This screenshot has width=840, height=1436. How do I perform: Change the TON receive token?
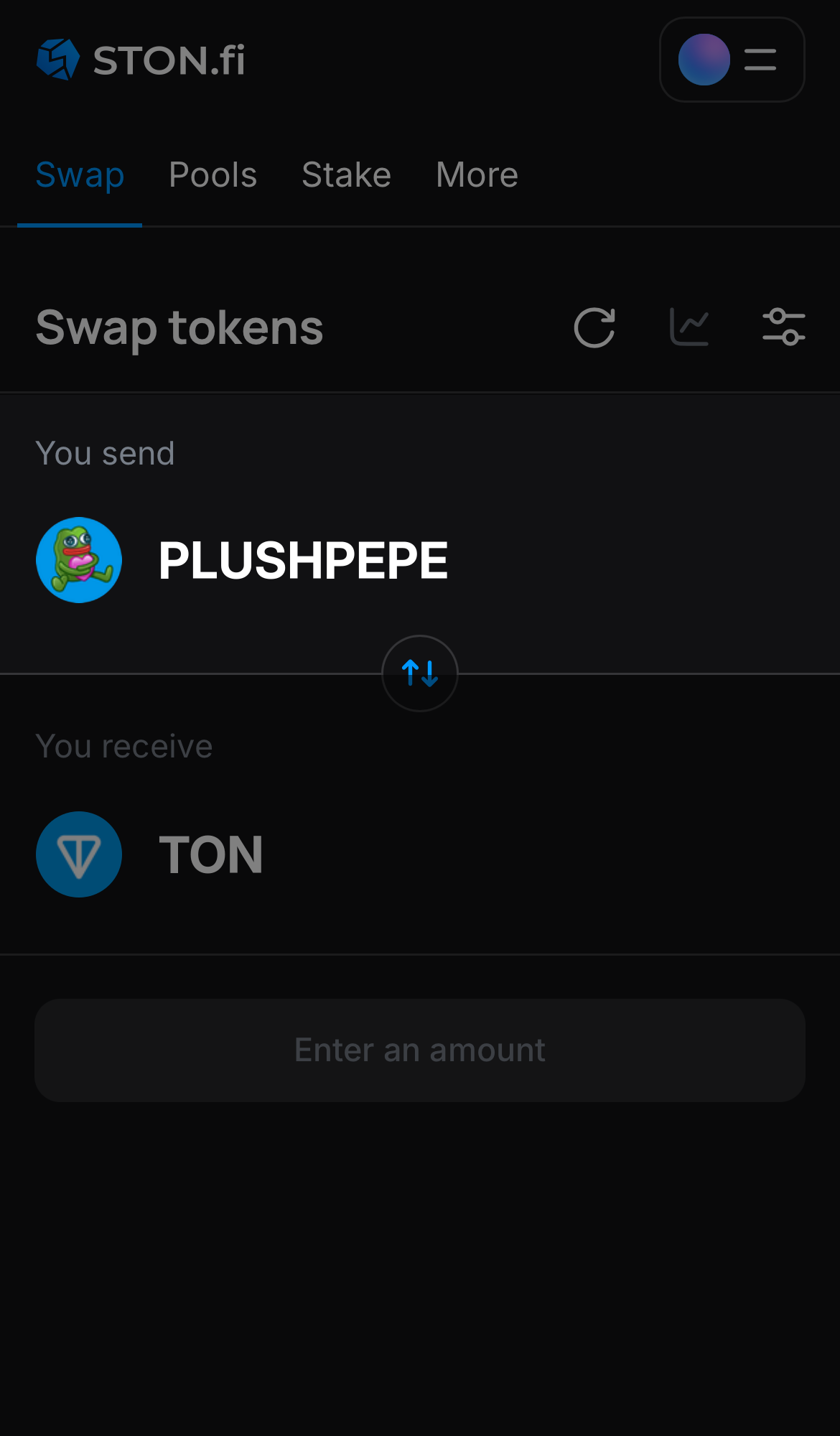click(151, 854)
